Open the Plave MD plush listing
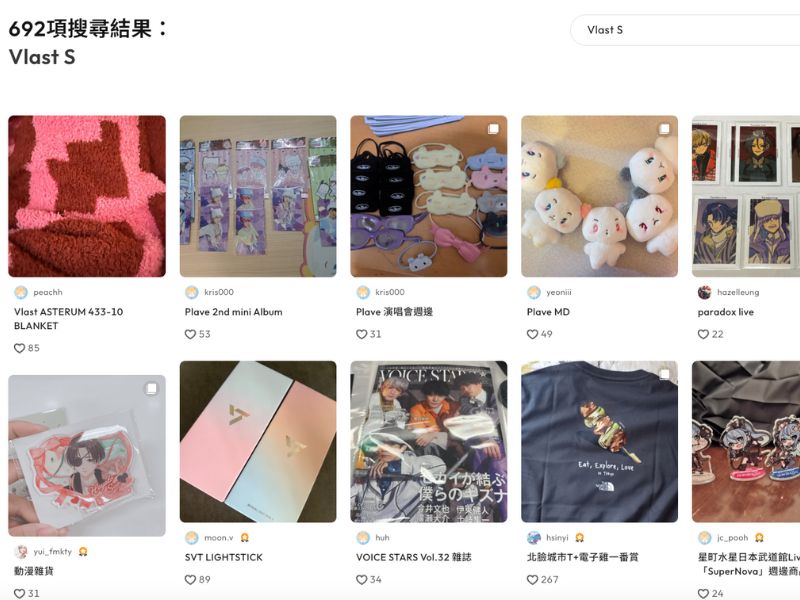Viewport: 800px width, 600px height. pos(600,196)
